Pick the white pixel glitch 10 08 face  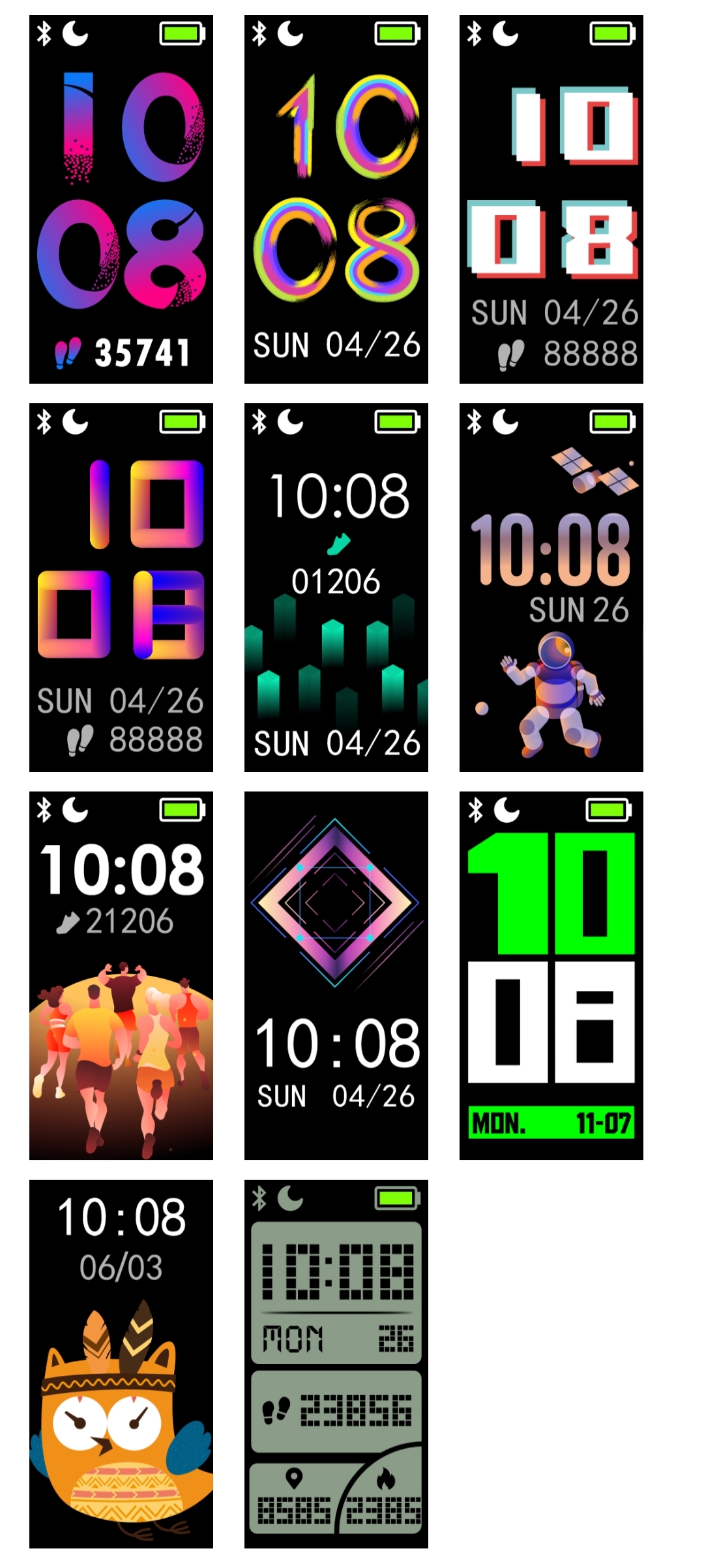[x=551, y=199]
